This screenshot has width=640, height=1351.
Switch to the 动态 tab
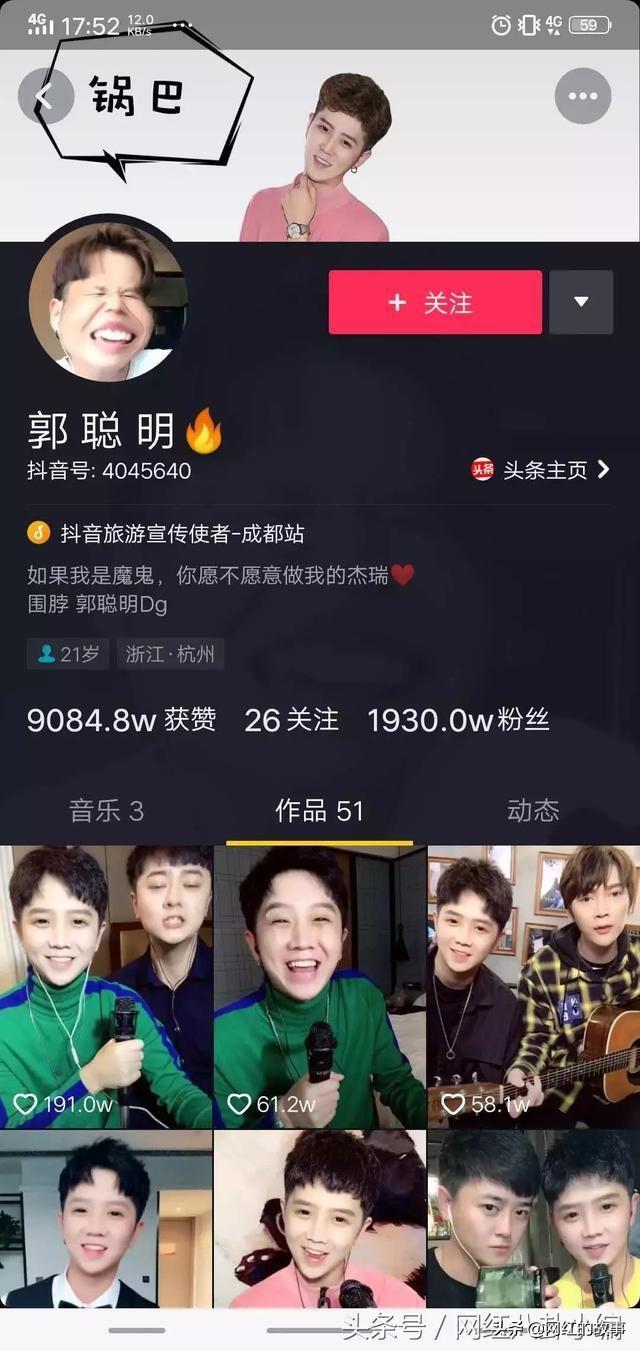[x=532, y=810]
